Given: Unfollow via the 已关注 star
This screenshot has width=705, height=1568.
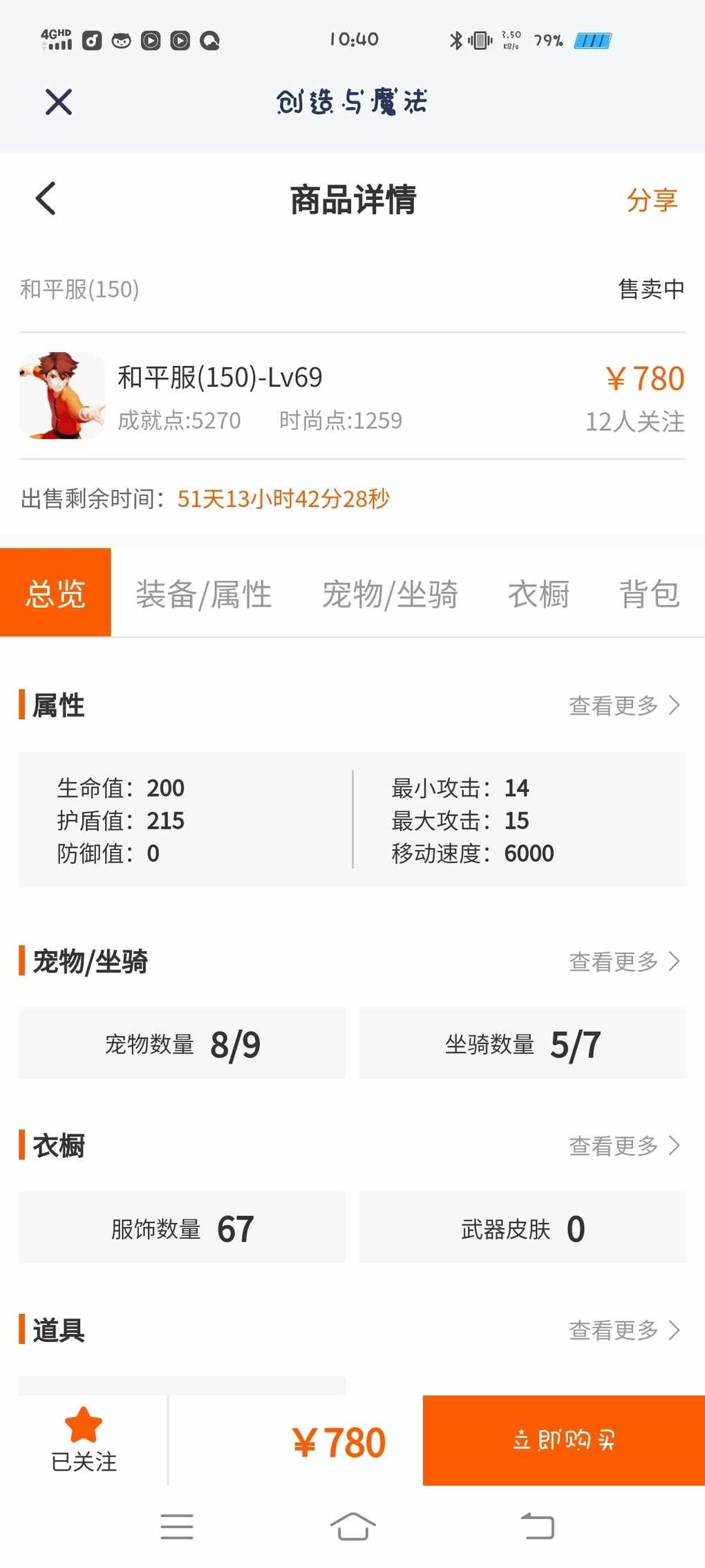Looking at the screenshot, I should [x=84, y=1440].
